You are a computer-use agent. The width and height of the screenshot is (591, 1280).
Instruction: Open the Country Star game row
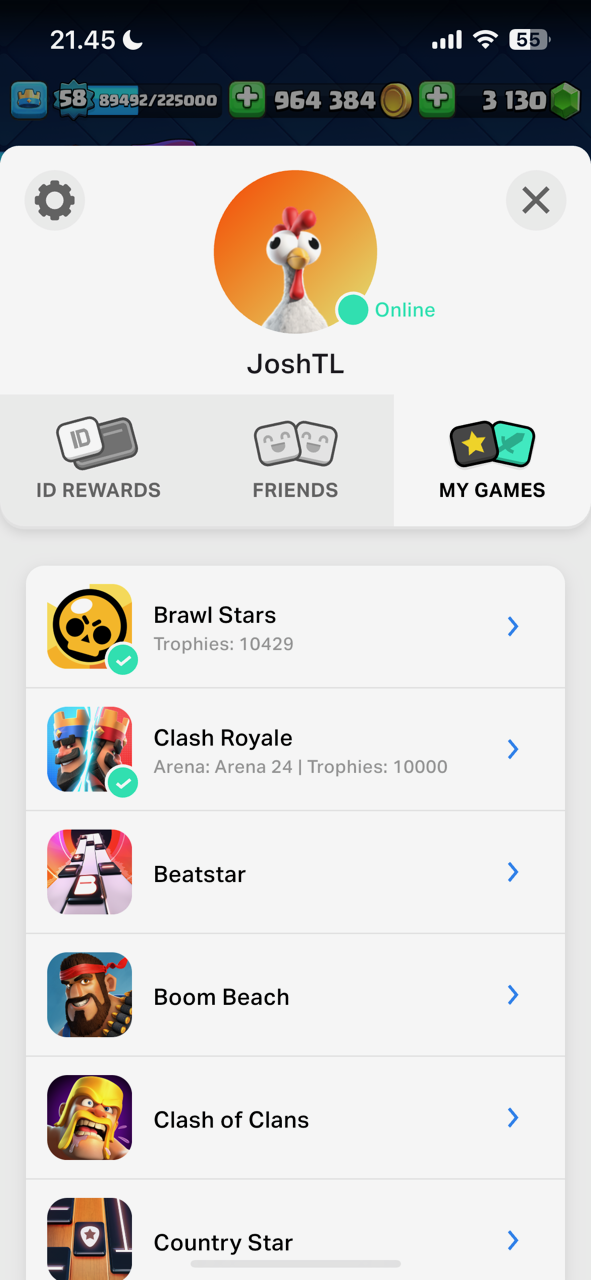[x=295, y=1231]
